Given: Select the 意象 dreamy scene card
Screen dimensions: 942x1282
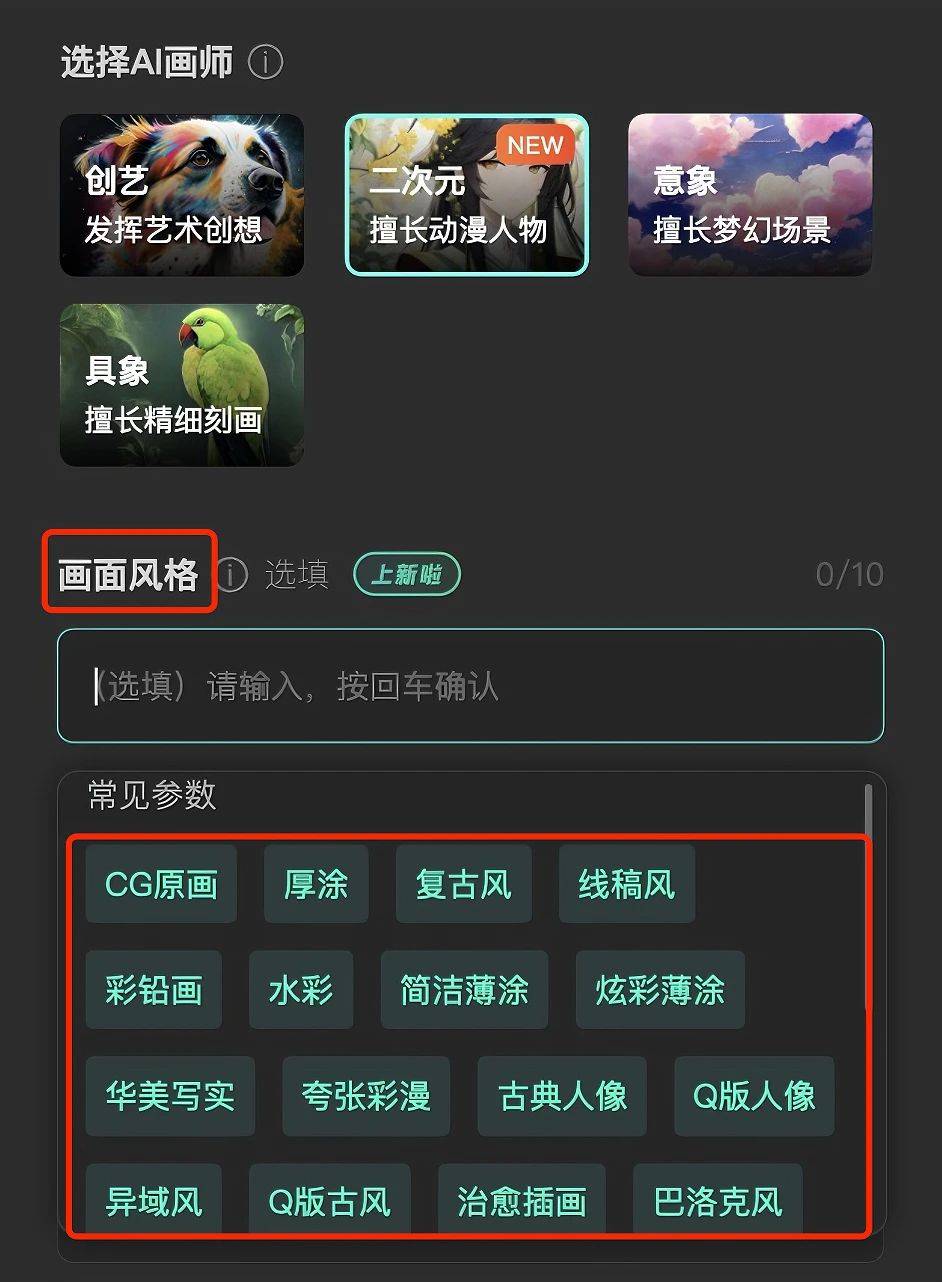Looking at the screenshot, I should point(750,195).
